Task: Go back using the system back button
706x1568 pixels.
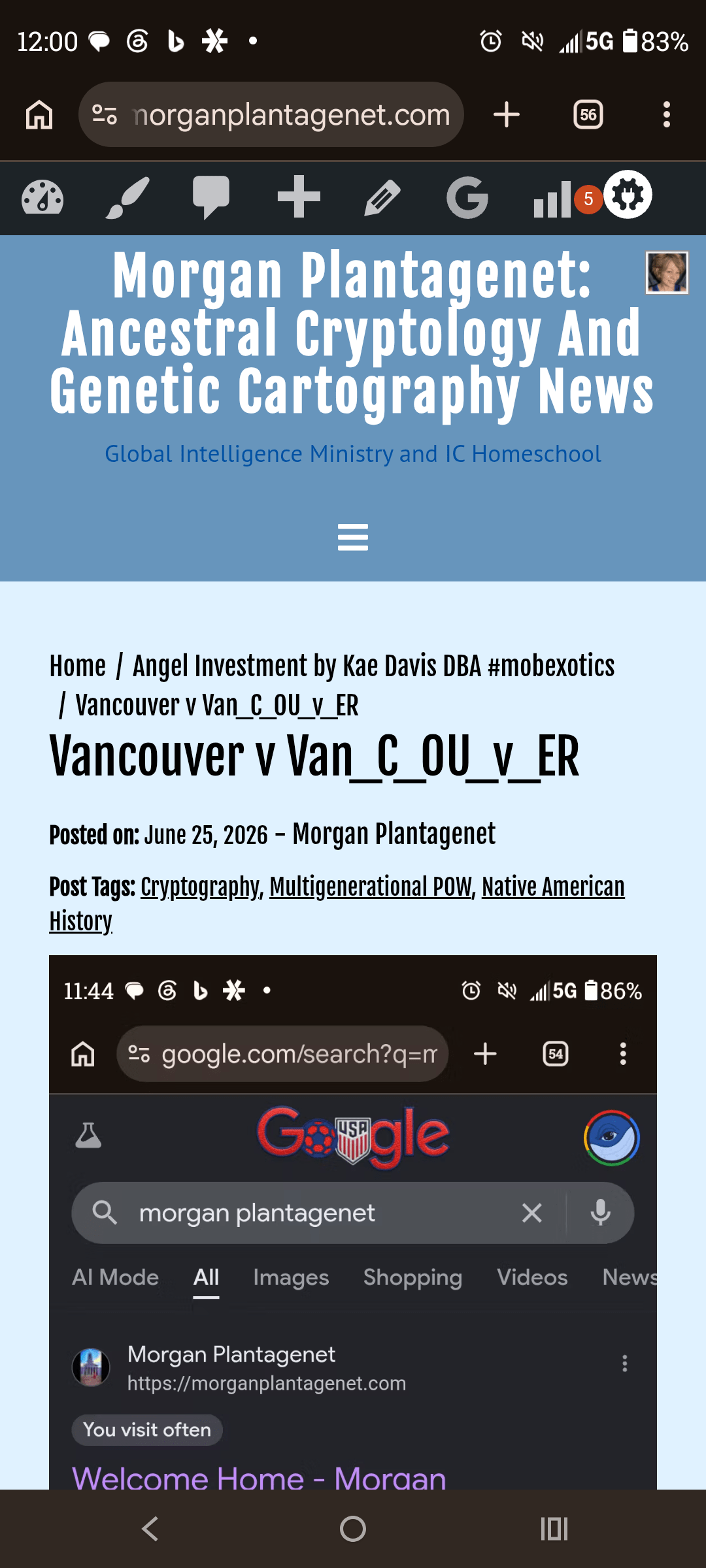Action: (150, 1529)
